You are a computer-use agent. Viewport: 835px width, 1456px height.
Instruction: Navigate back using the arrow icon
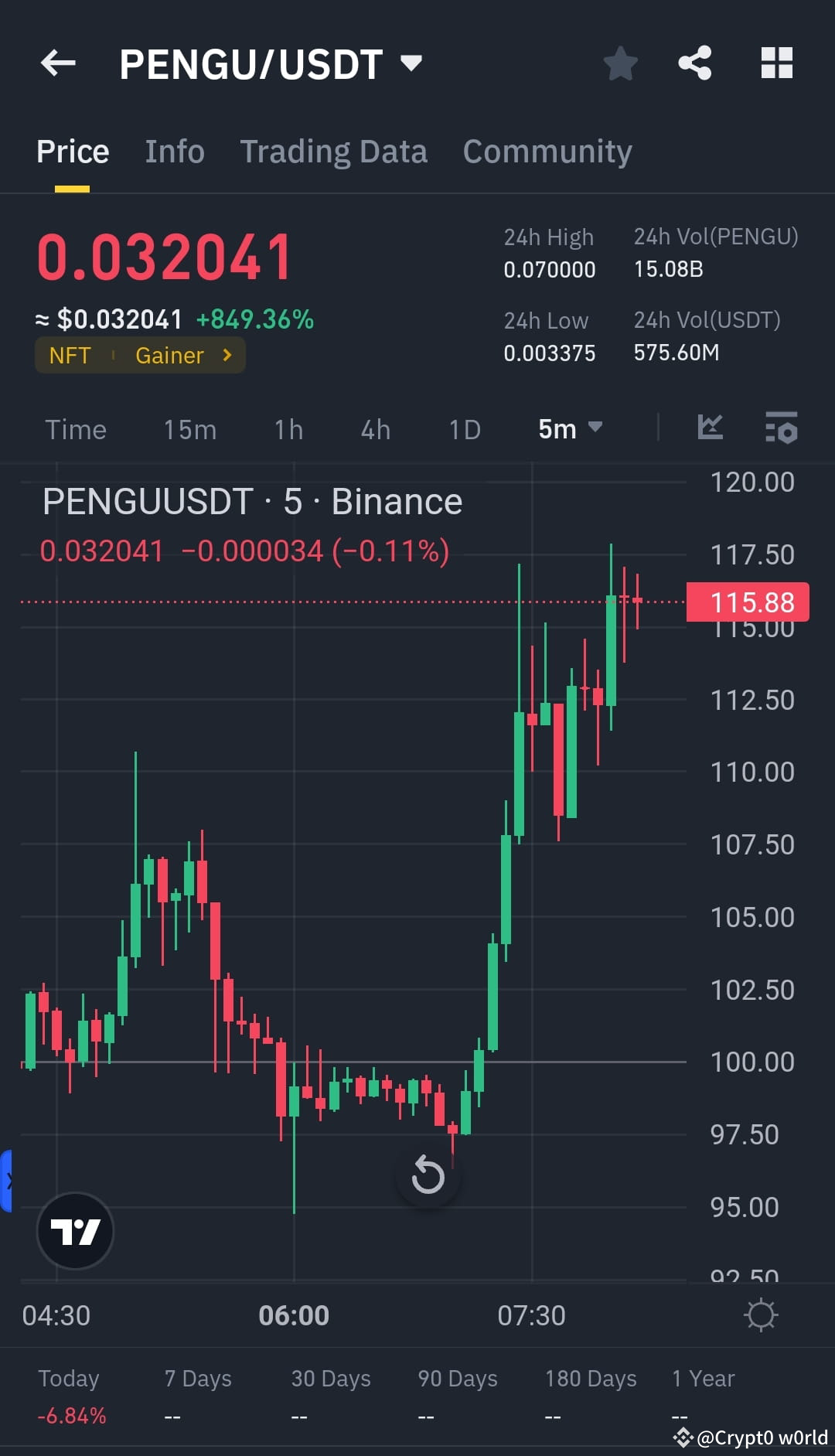58,63
